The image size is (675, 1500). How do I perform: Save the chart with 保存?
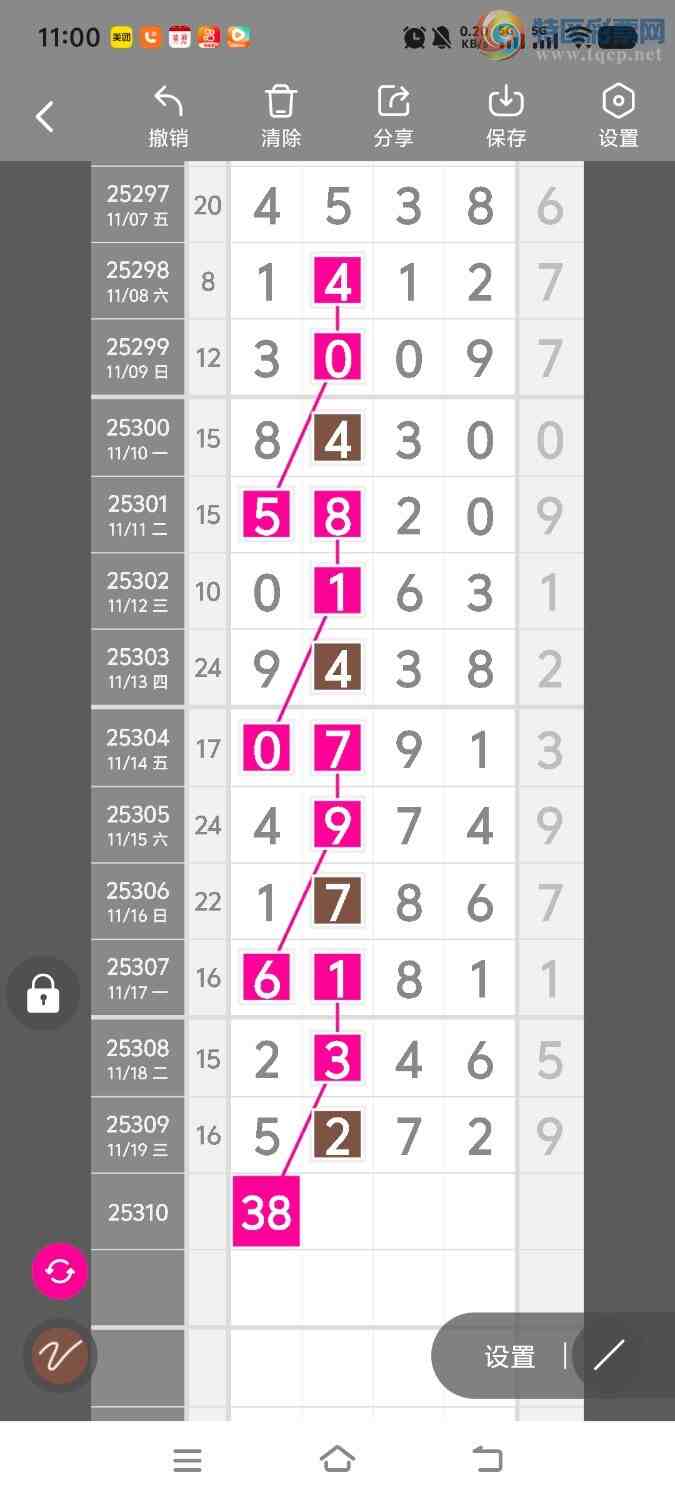[x=506, y=117]
